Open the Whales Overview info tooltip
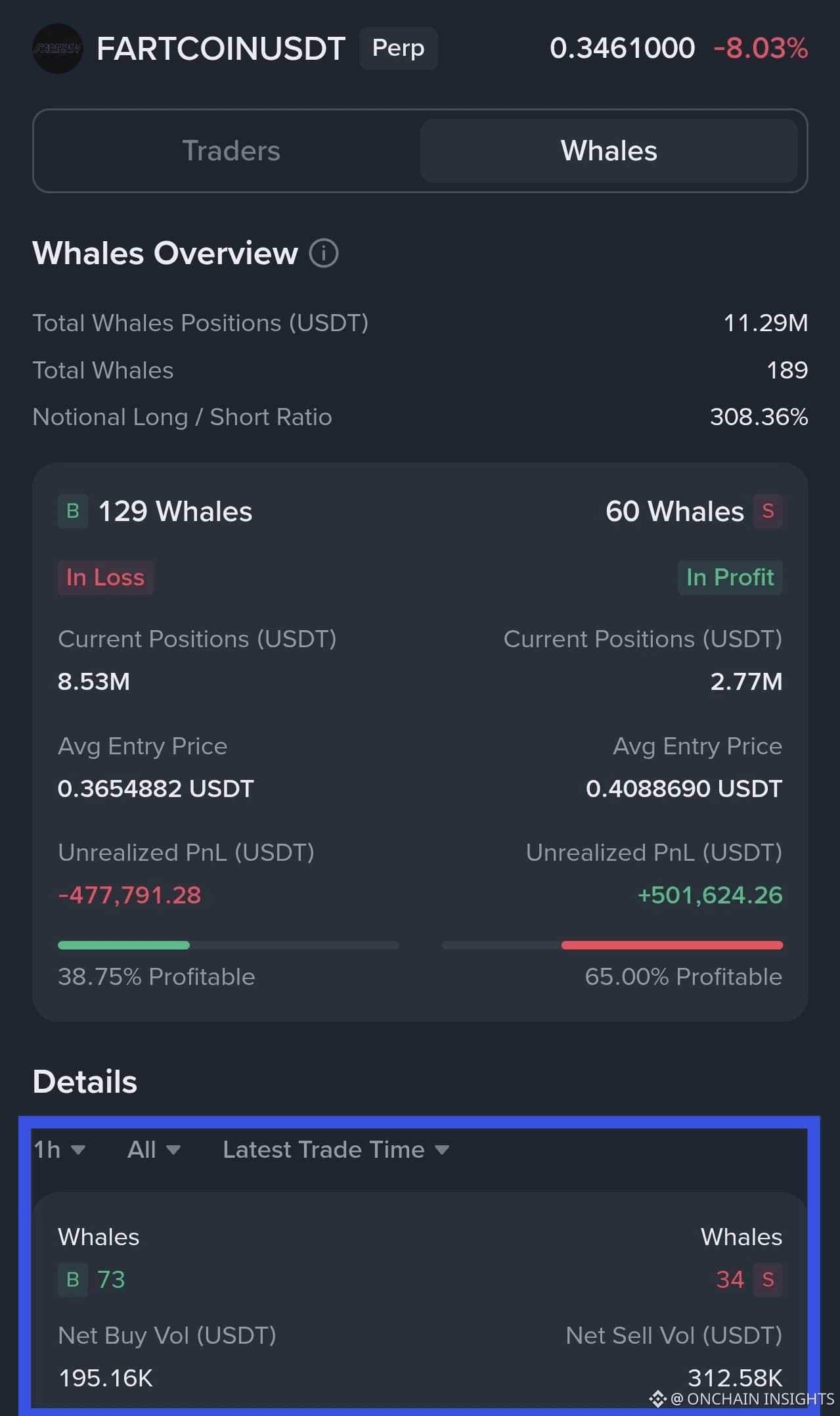Screen dimensions: 840x1416 click(x=324, y=253)
